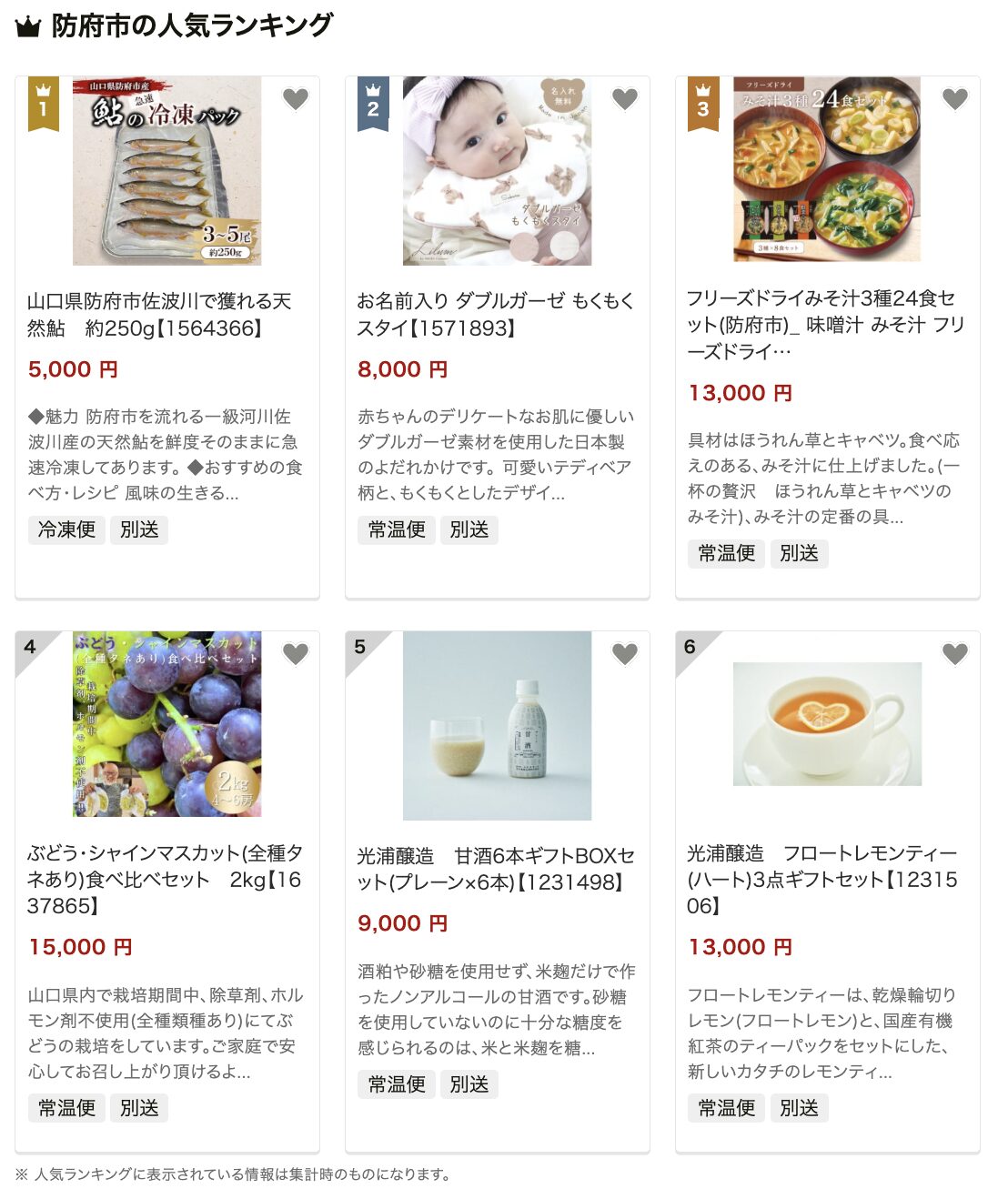Open ぶどう・シャインマスカット食べ比べセット product
Image resolution: width=1008 pixels, height=1199 pixels.
tap(165, 879)
